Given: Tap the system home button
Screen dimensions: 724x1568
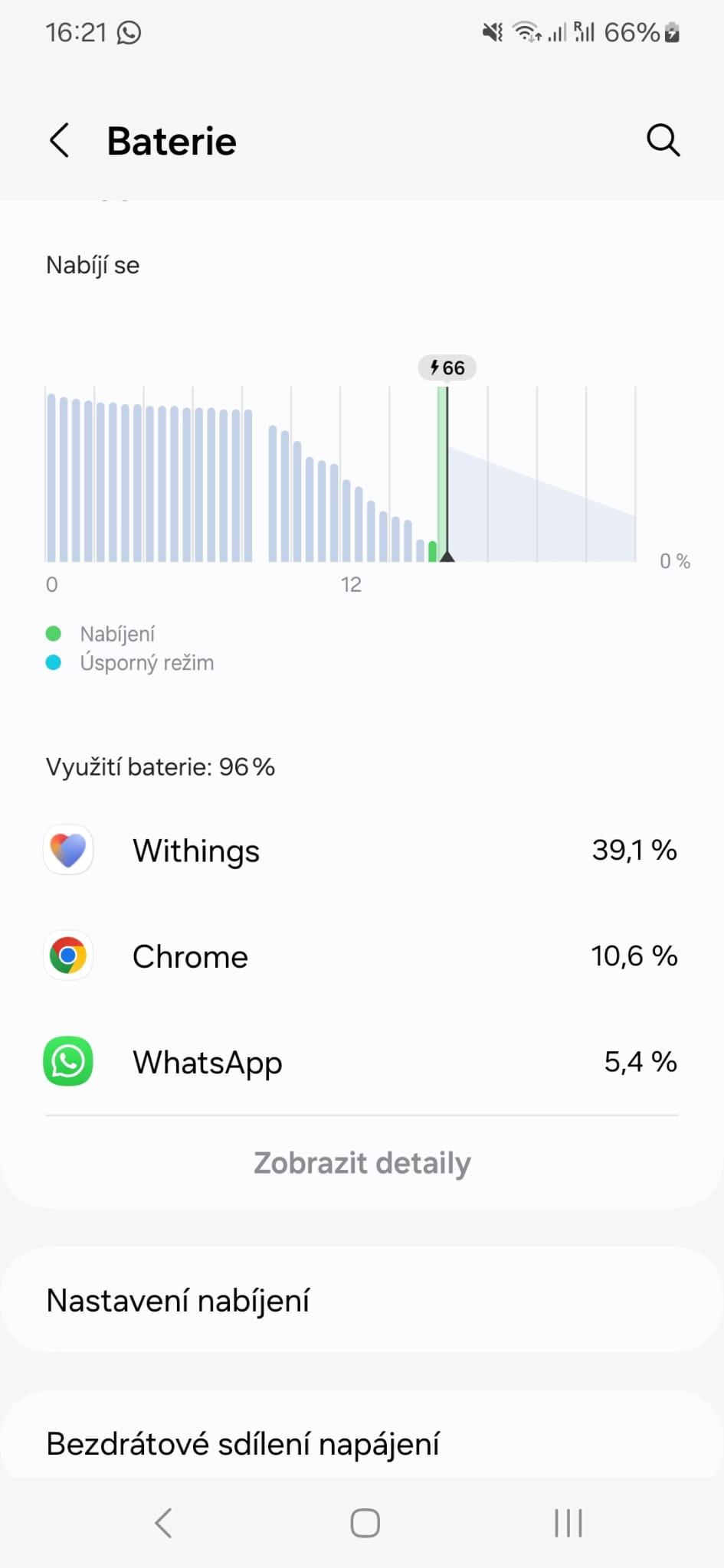Looking at the screenshot, I should 365,1523.
